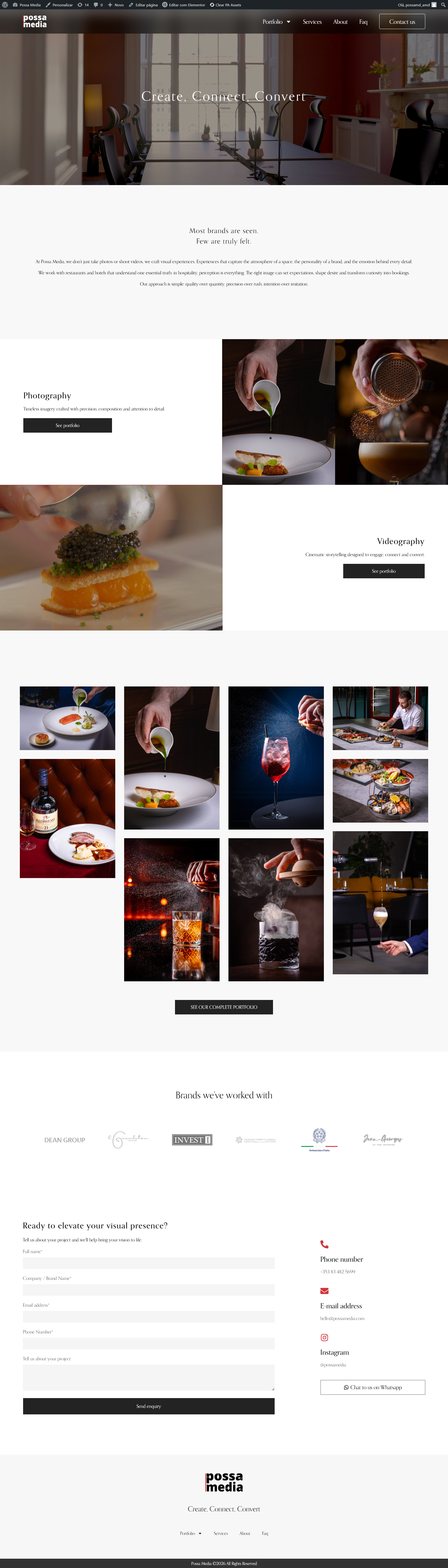Open footer Services link

click(x=221, y=1533)
